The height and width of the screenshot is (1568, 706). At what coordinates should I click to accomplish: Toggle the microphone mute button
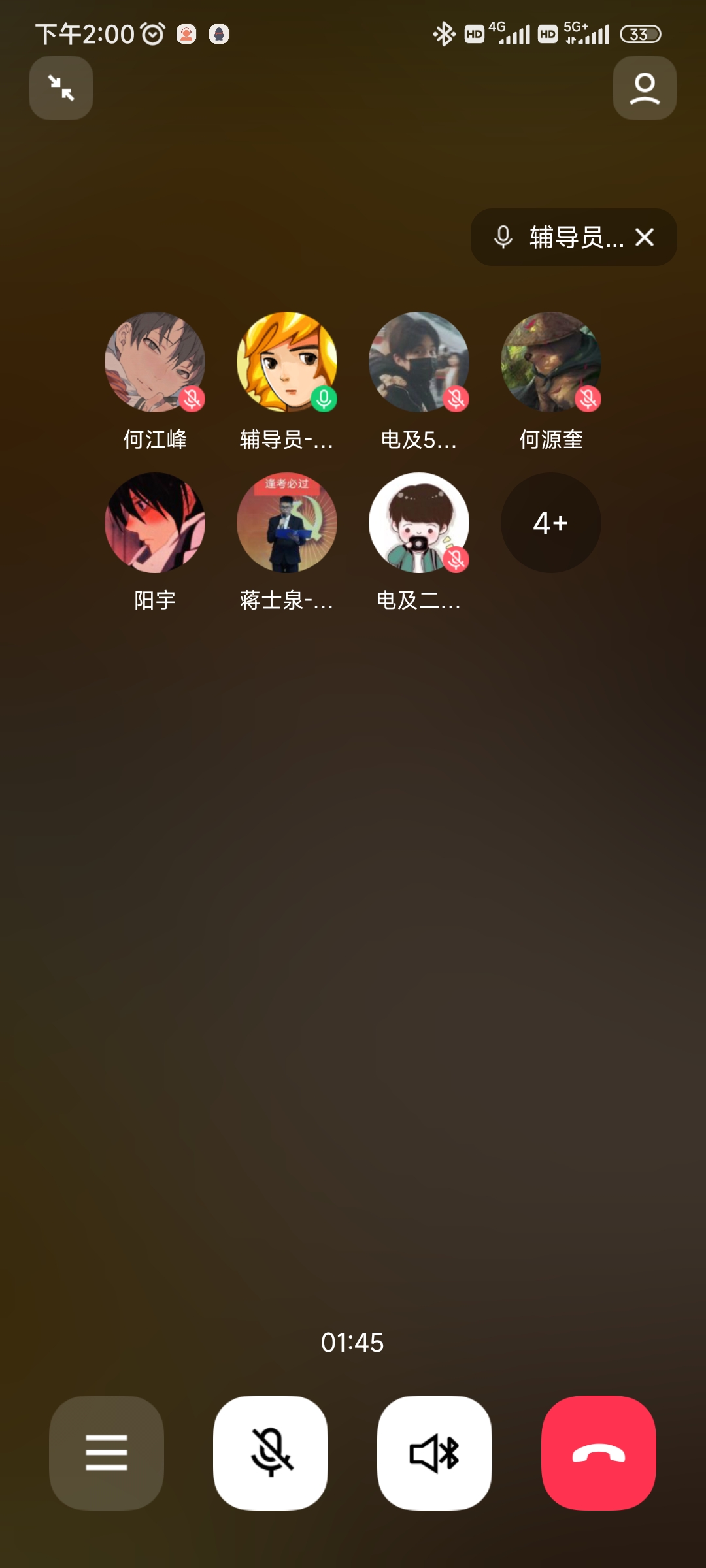[x=271, y=1452]
